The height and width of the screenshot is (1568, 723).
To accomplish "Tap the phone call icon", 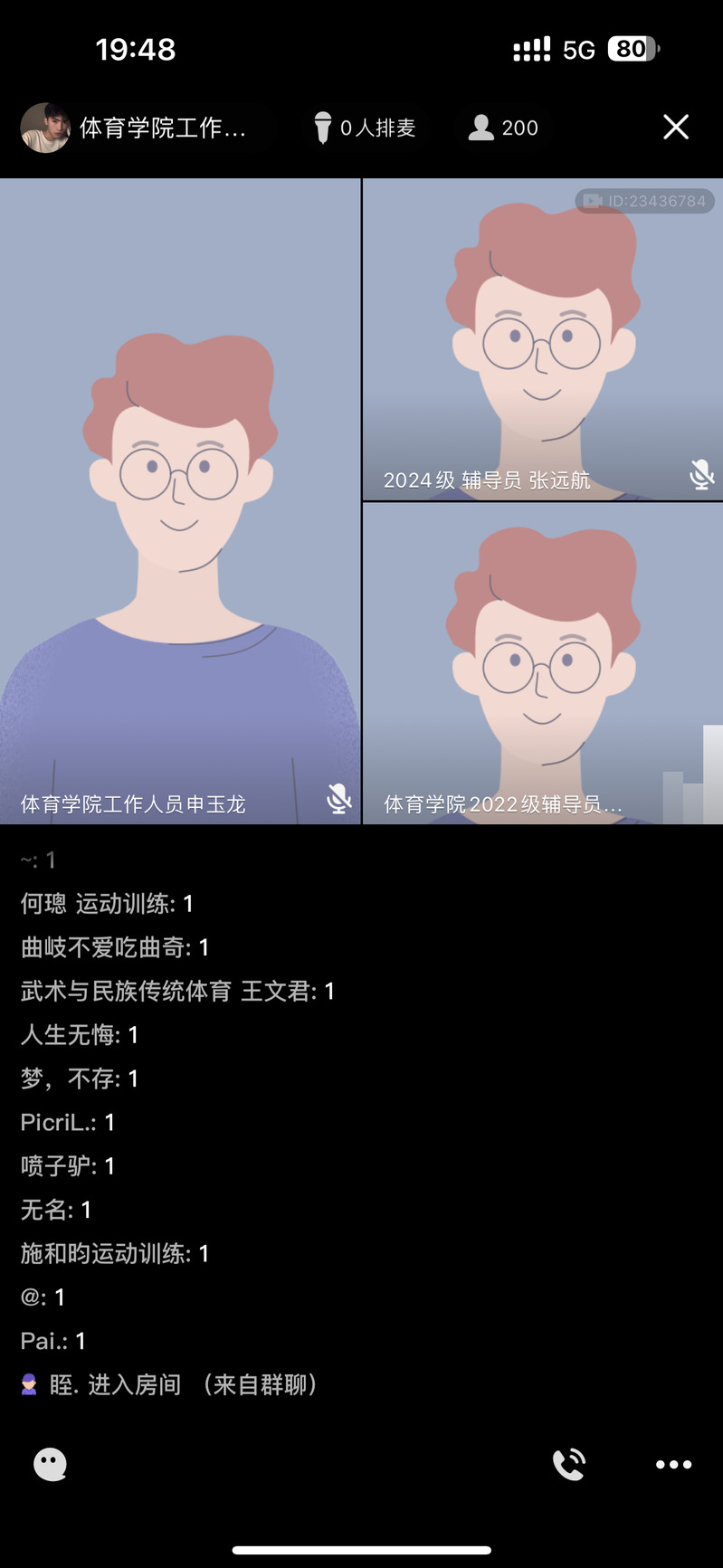I will [569, 1464].
